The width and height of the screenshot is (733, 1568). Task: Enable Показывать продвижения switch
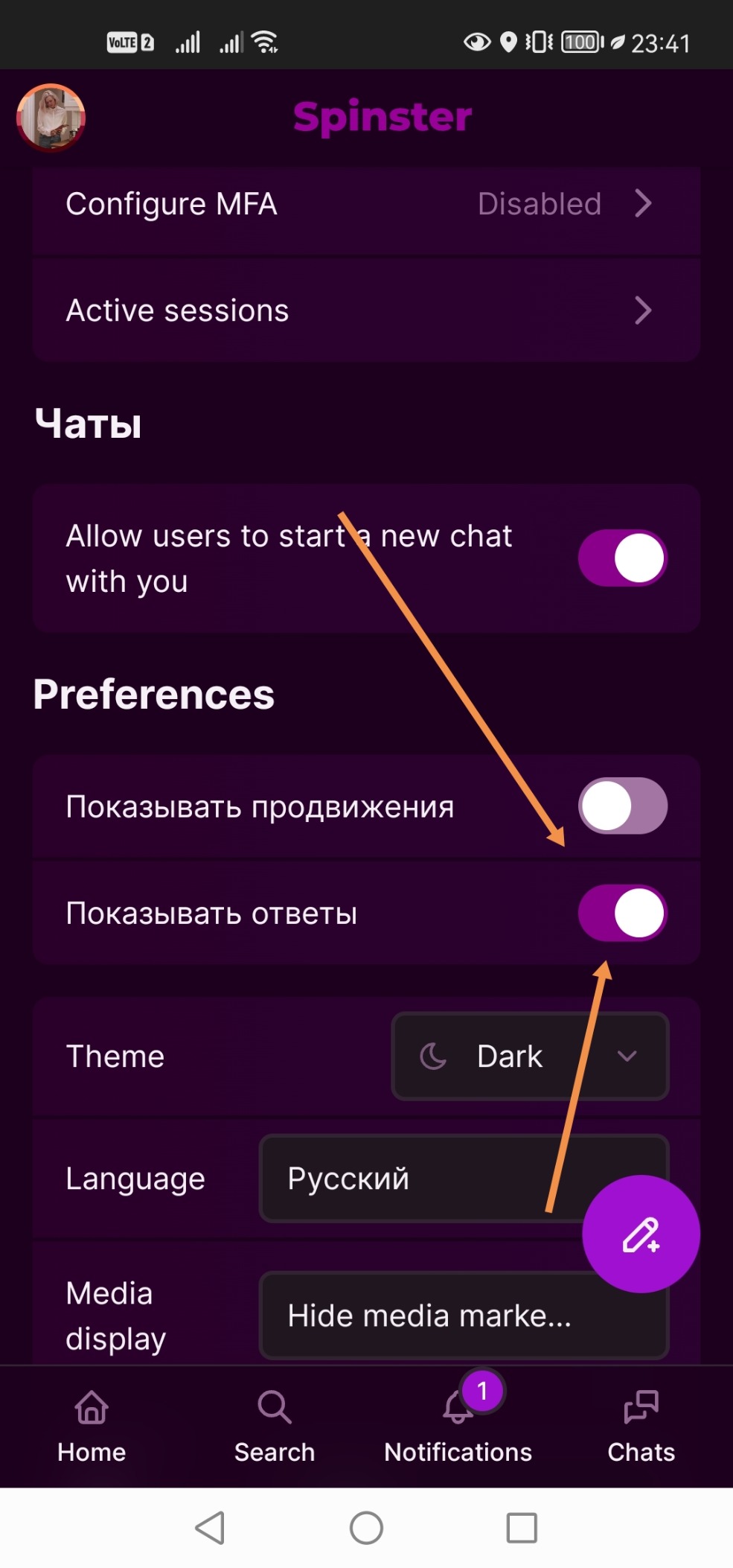coord(622,806)
